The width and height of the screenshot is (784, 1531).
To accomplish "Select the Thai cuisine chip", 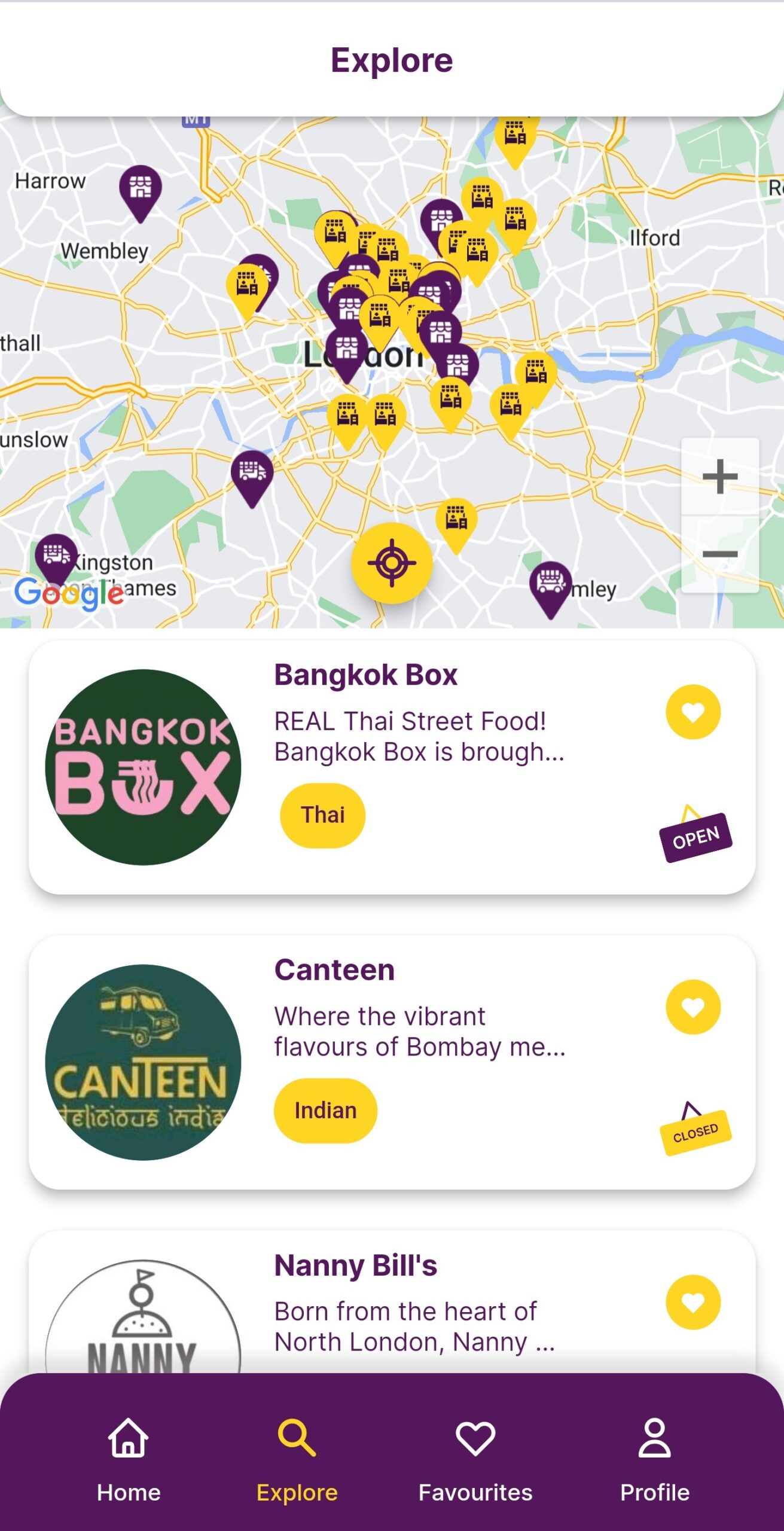I will tap(322, 815).
